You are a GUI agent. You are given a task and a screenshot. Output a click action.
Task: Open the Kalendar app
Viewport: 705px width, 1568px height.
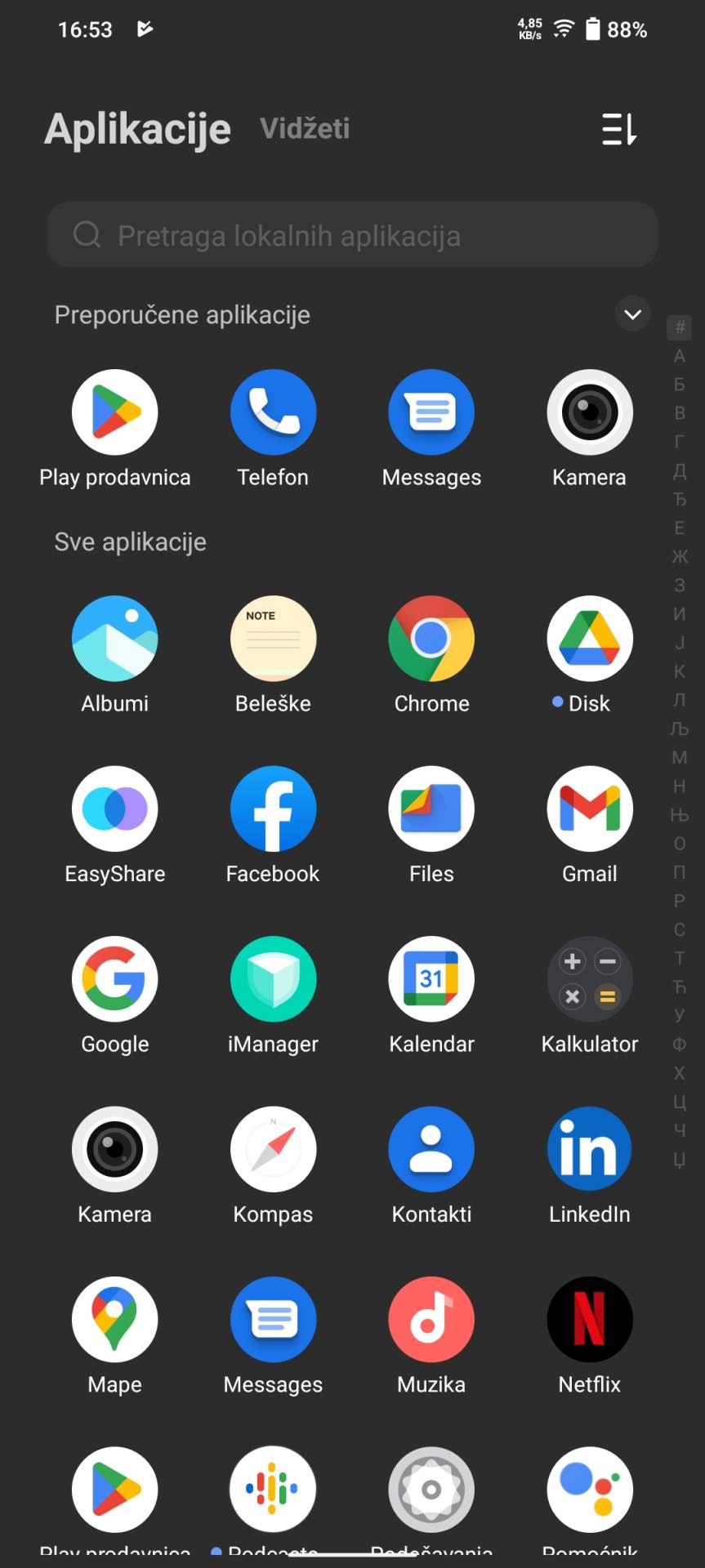tap(431, 979)
